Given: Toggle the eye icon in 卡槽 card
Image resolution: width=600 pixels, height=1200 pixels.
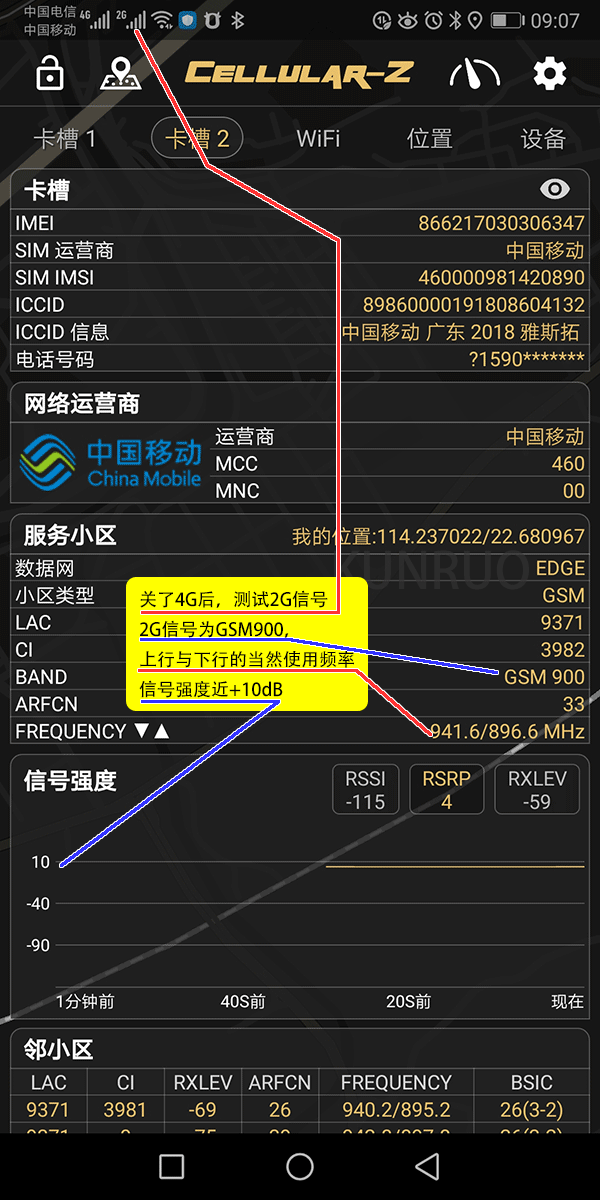Looking at the screenshot, I should click(555, 189).
